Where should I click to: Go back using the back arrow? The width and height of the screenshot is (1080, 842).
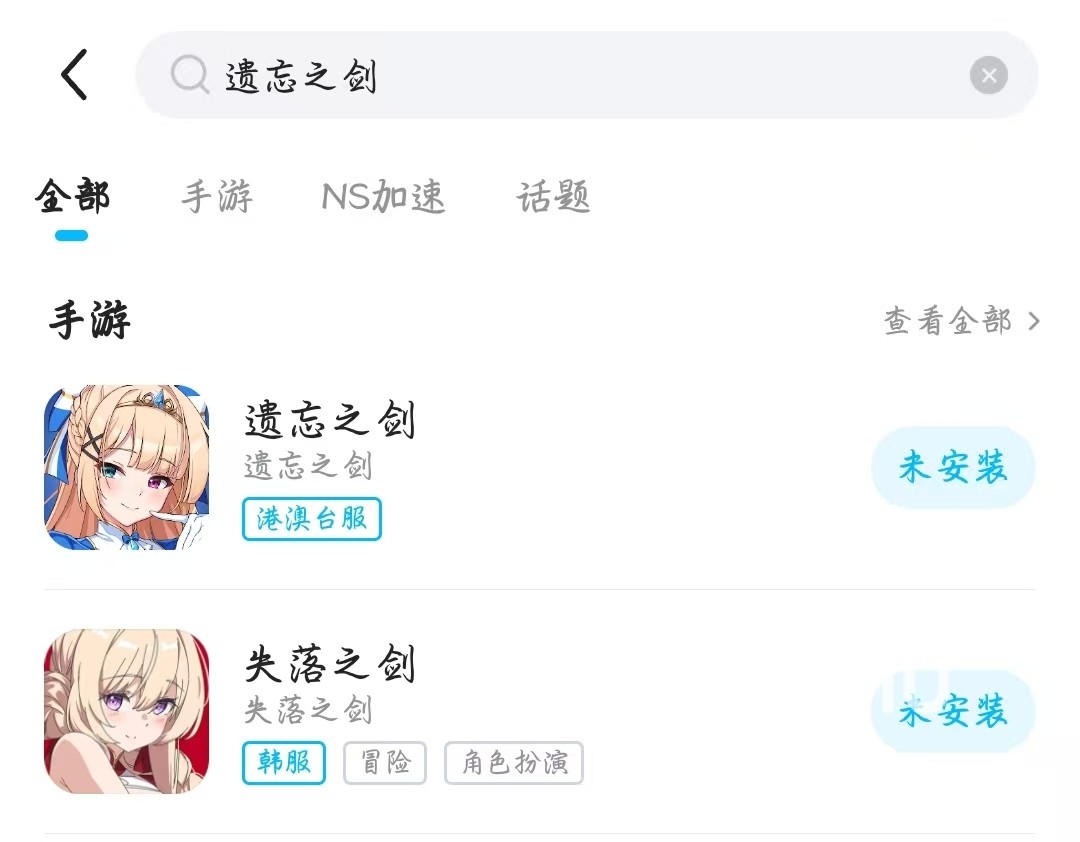click(x=75, y=75)
